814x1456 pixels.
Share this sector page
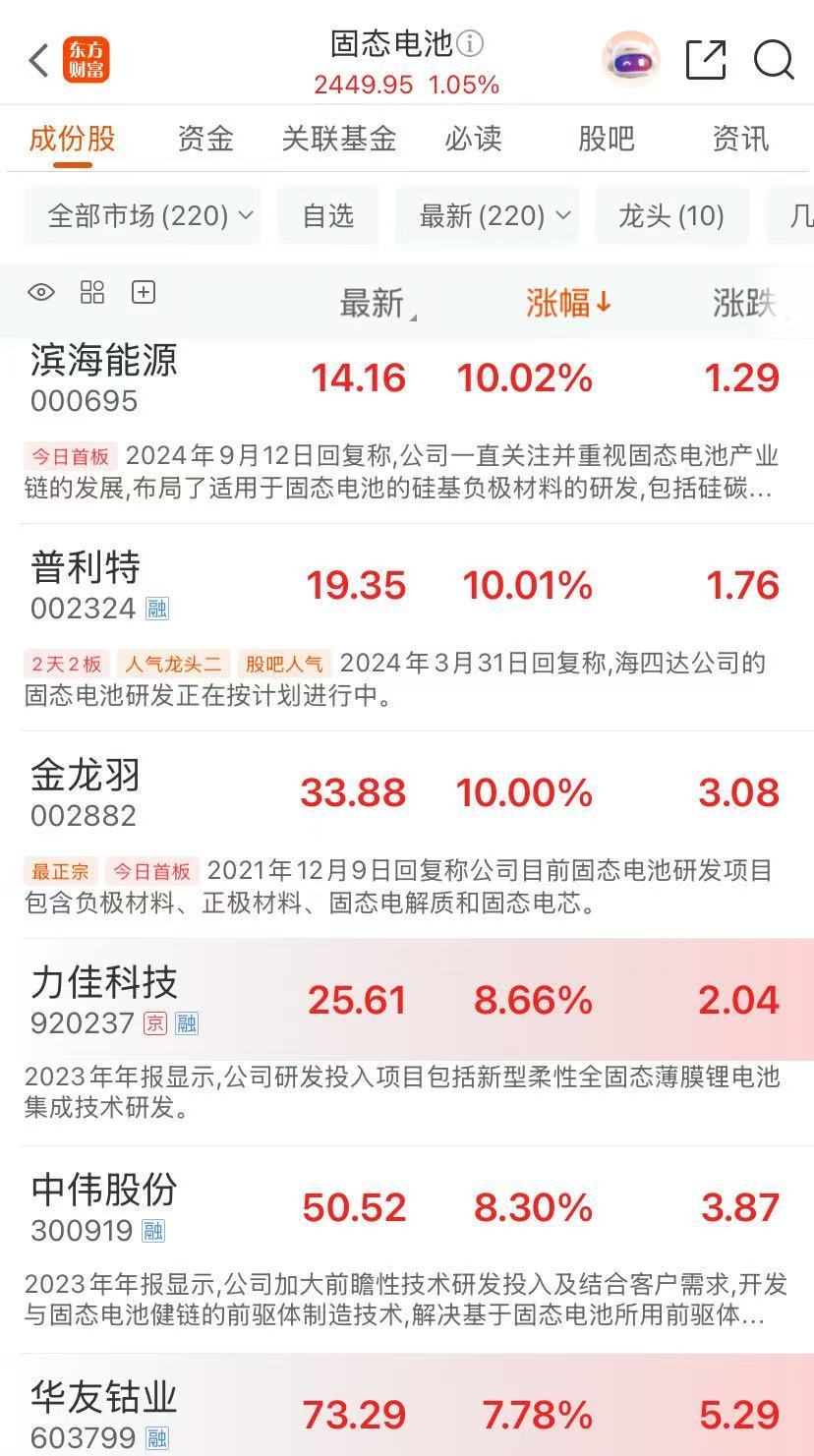pos(705,60)
